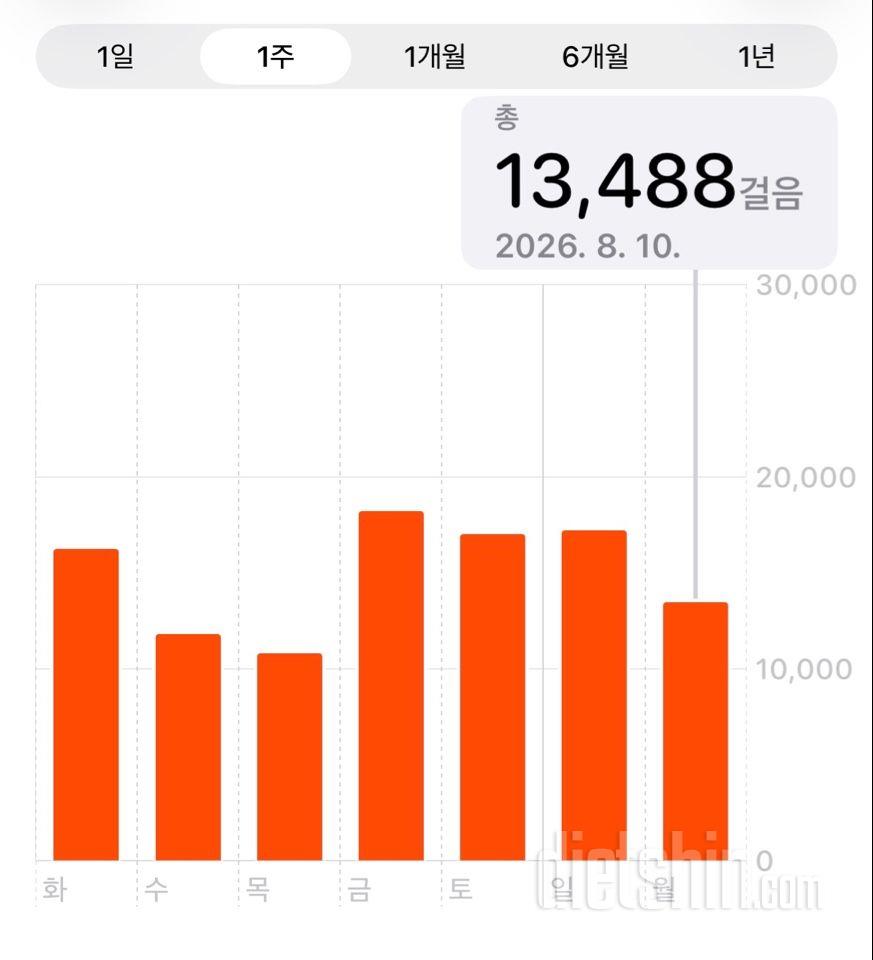Switch to the 1일 range
The height and width of the screenshot is (960, 873).
pyautogui.click(x=115, y=56)
